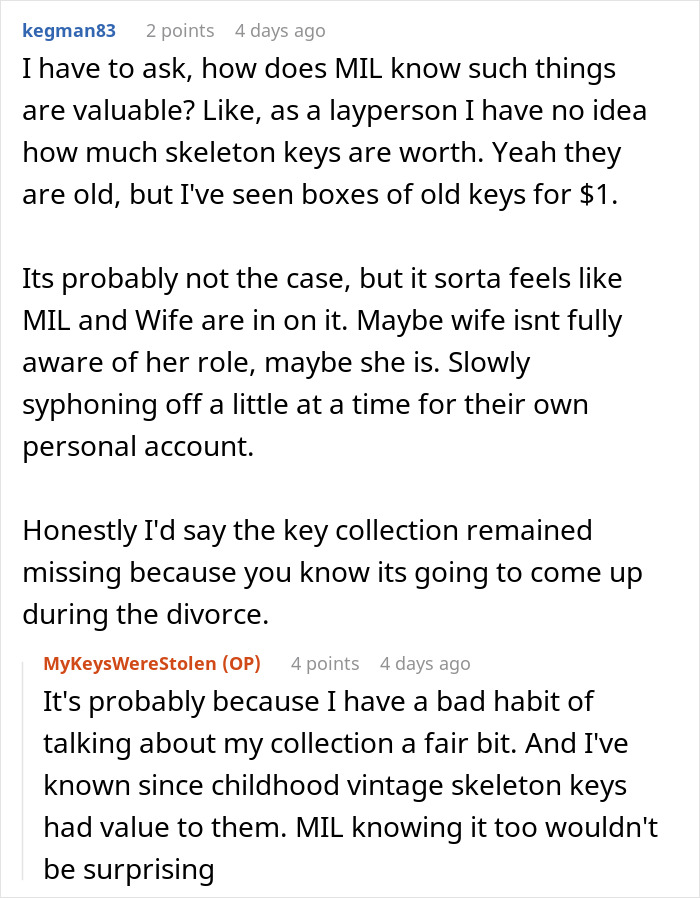Open kegman83's user profile
This screenshot has height=898, width=700.
point(68,31)
